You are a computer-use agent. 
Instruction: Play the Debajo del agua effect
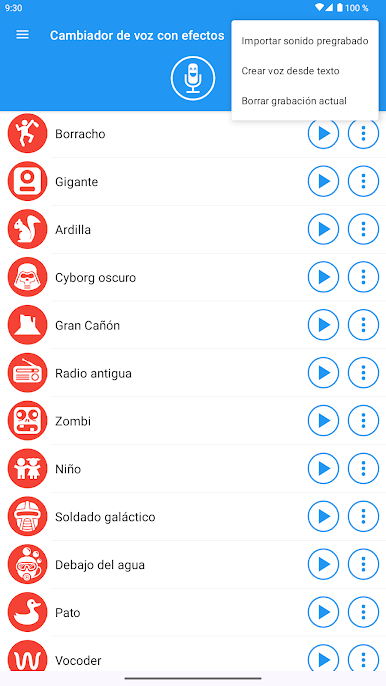tap(323, 564)
